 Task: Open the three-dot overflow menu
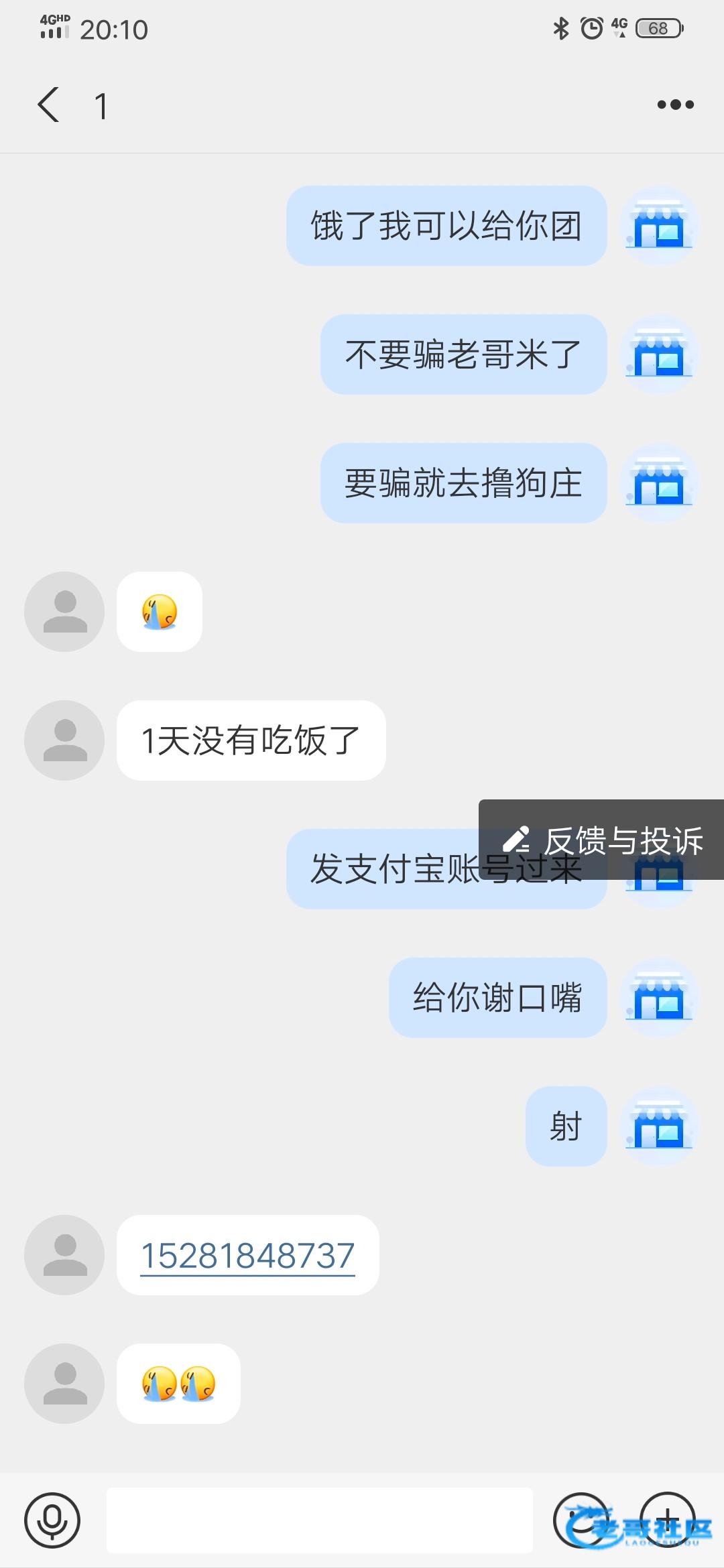tap(675, 105)
